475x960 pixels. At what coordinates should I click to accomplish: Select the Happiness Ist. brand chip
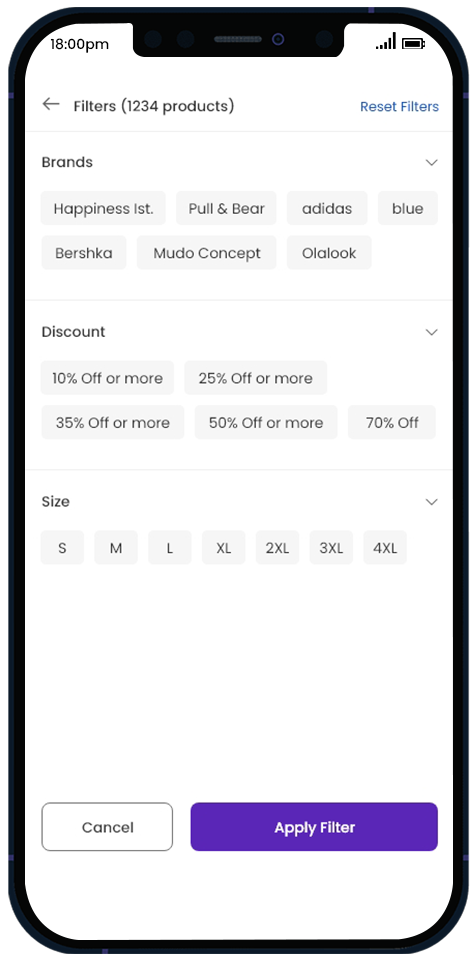(103, 208)
